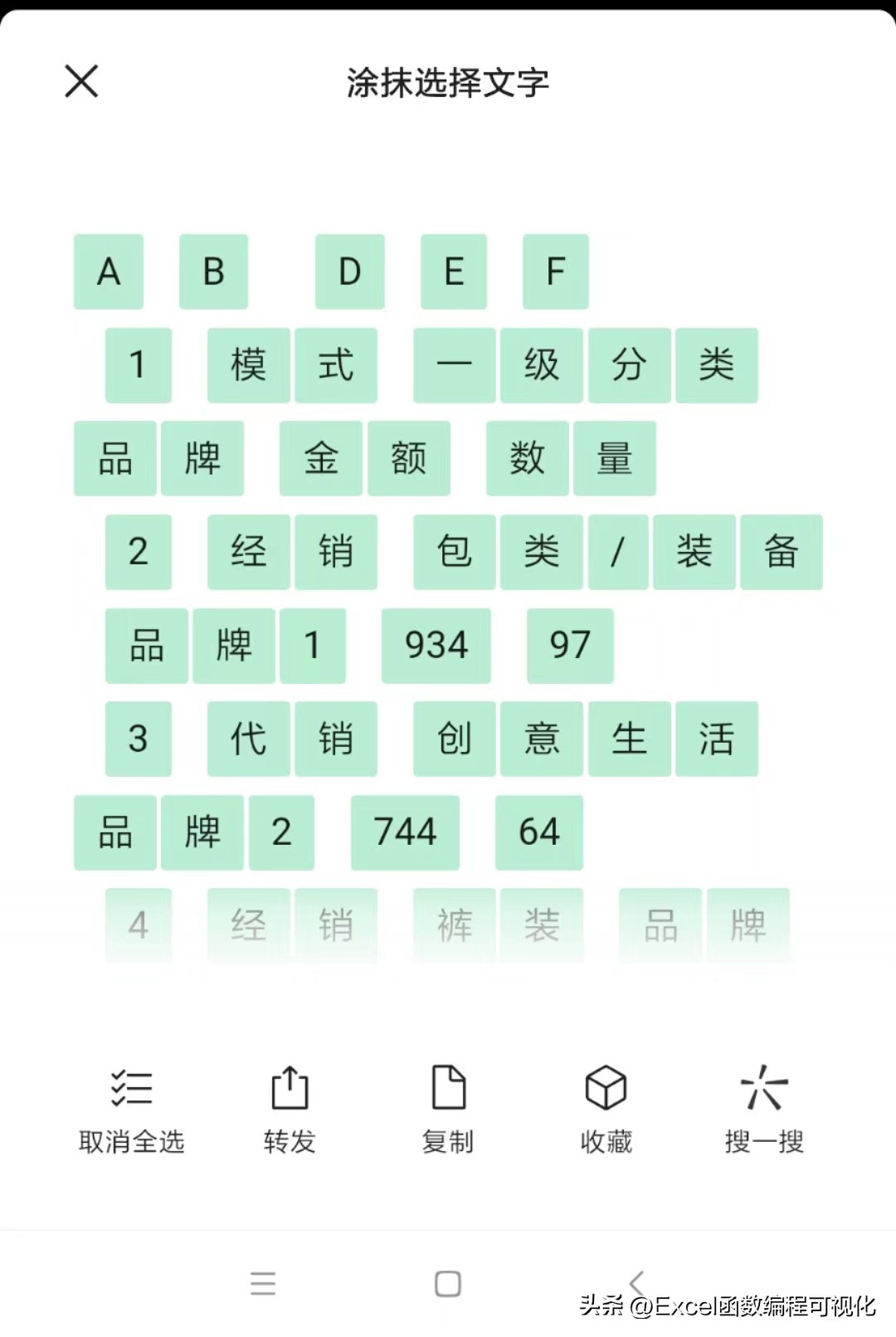This screenshot has height=1337, width=896.
Task: Tap the 复制 copy icon
Action: pos(447,1087)
